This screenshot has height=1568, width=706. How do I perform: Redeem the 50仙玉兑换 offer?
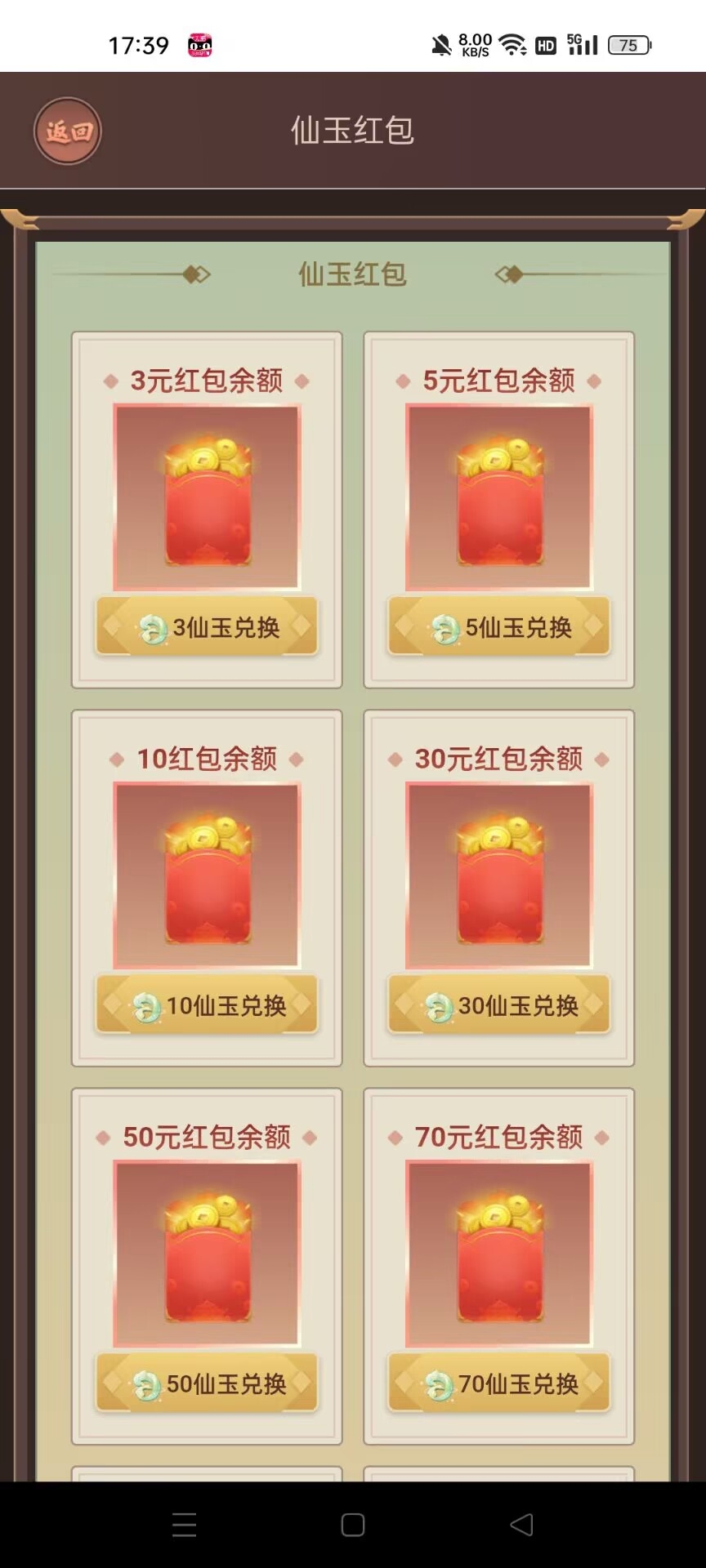(x=207, y=1383)
